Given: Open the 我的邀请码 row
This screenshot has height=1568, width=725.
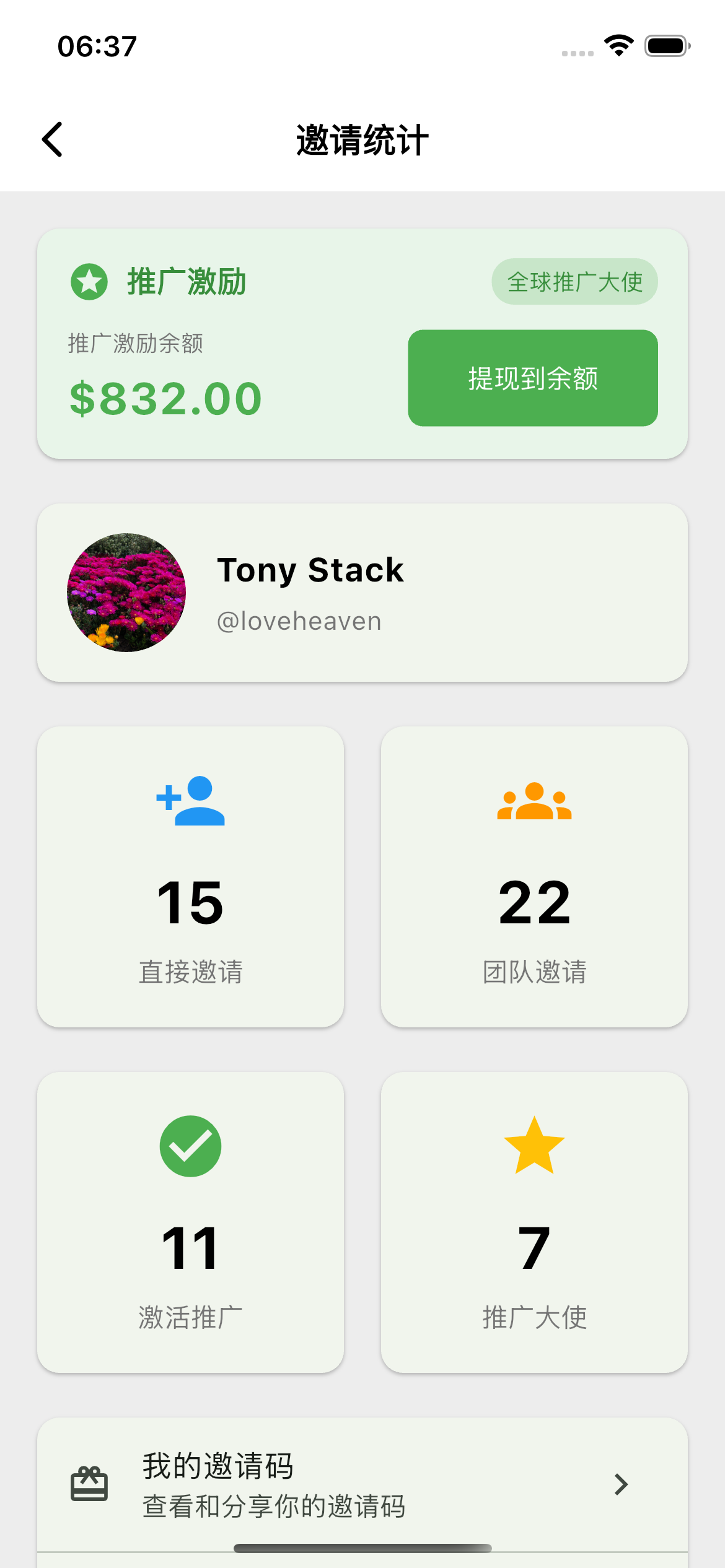Looking at the screenshot, I should (x=362, y=1484).
